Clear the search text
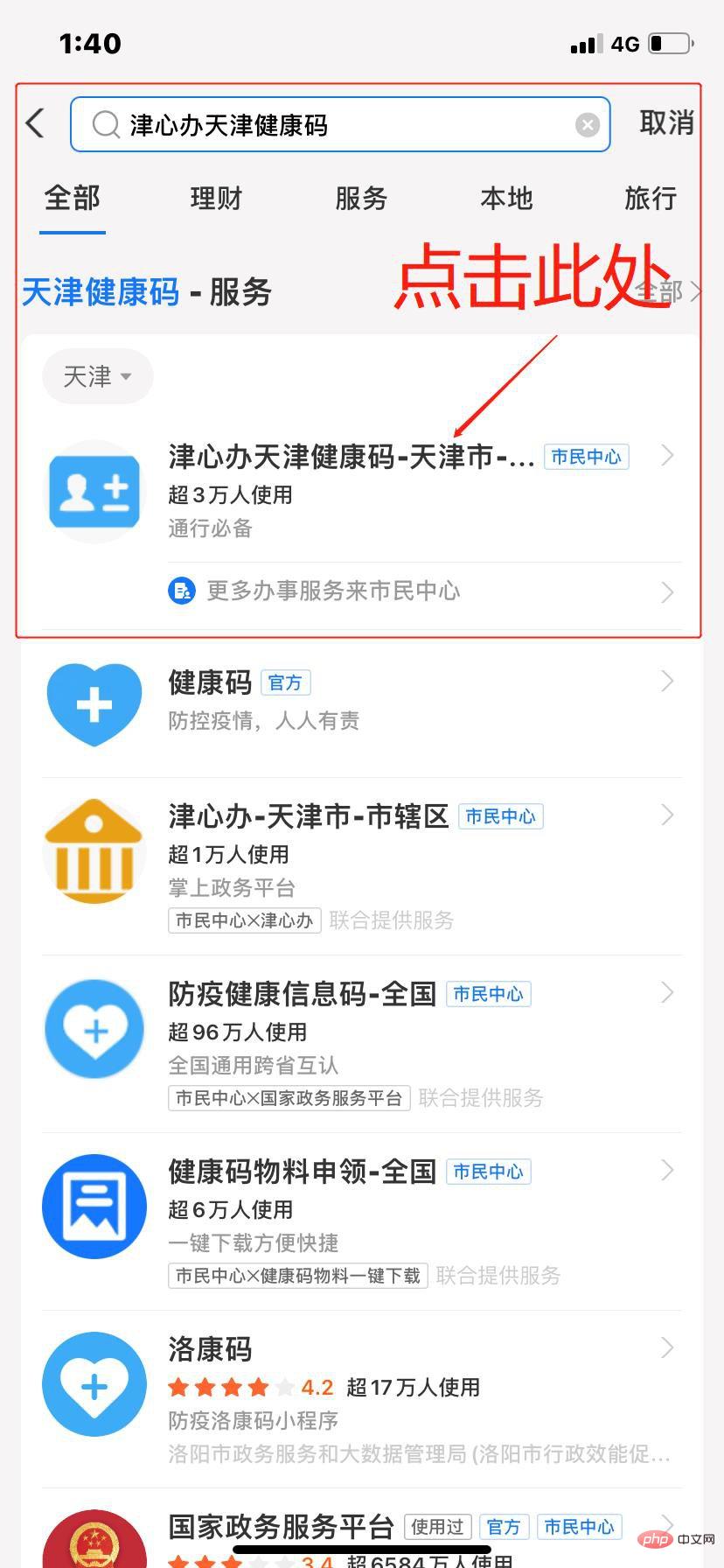Screen dimensions: 724x1568 [588, 125]
